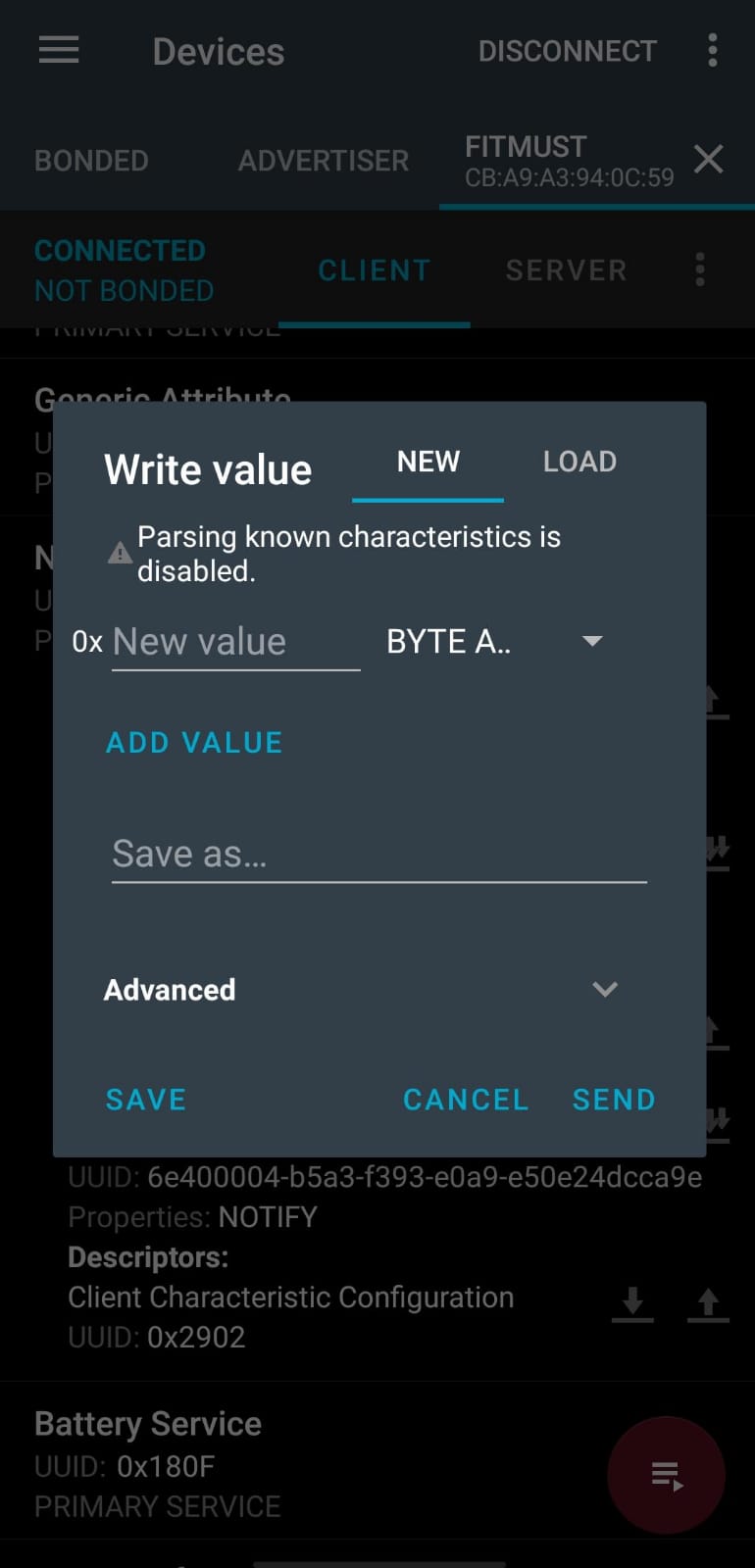Select the NEW tab in Write value dialog
Screen dimensions: 755x1568
(428, 462)
